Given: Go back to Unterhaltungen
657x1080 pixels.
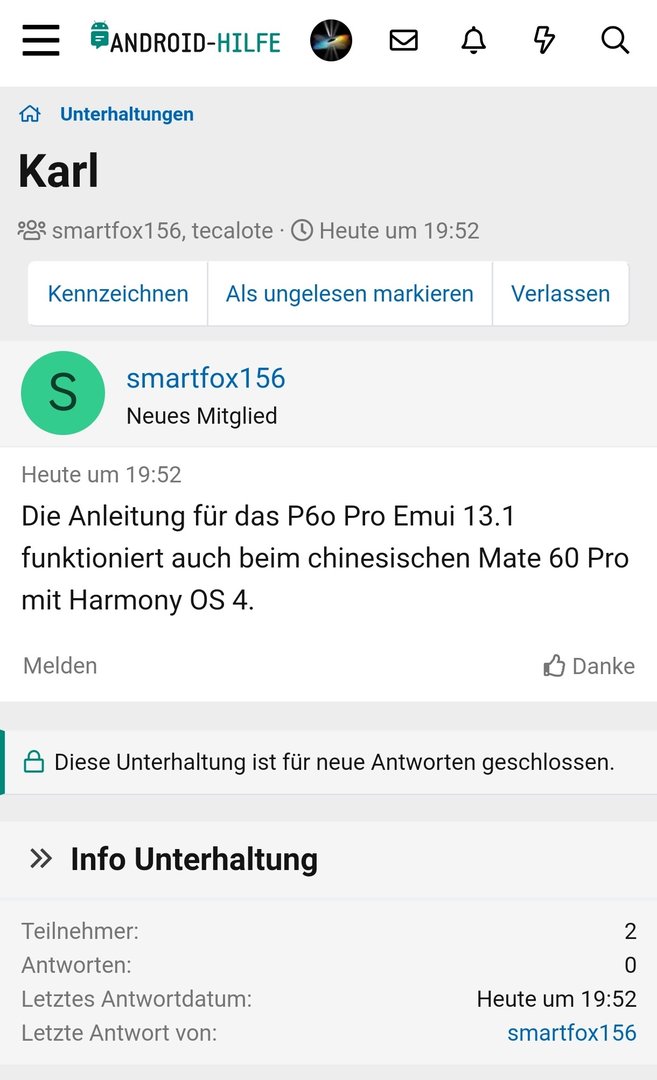Looking at the screenshot, I should point(127,114).
